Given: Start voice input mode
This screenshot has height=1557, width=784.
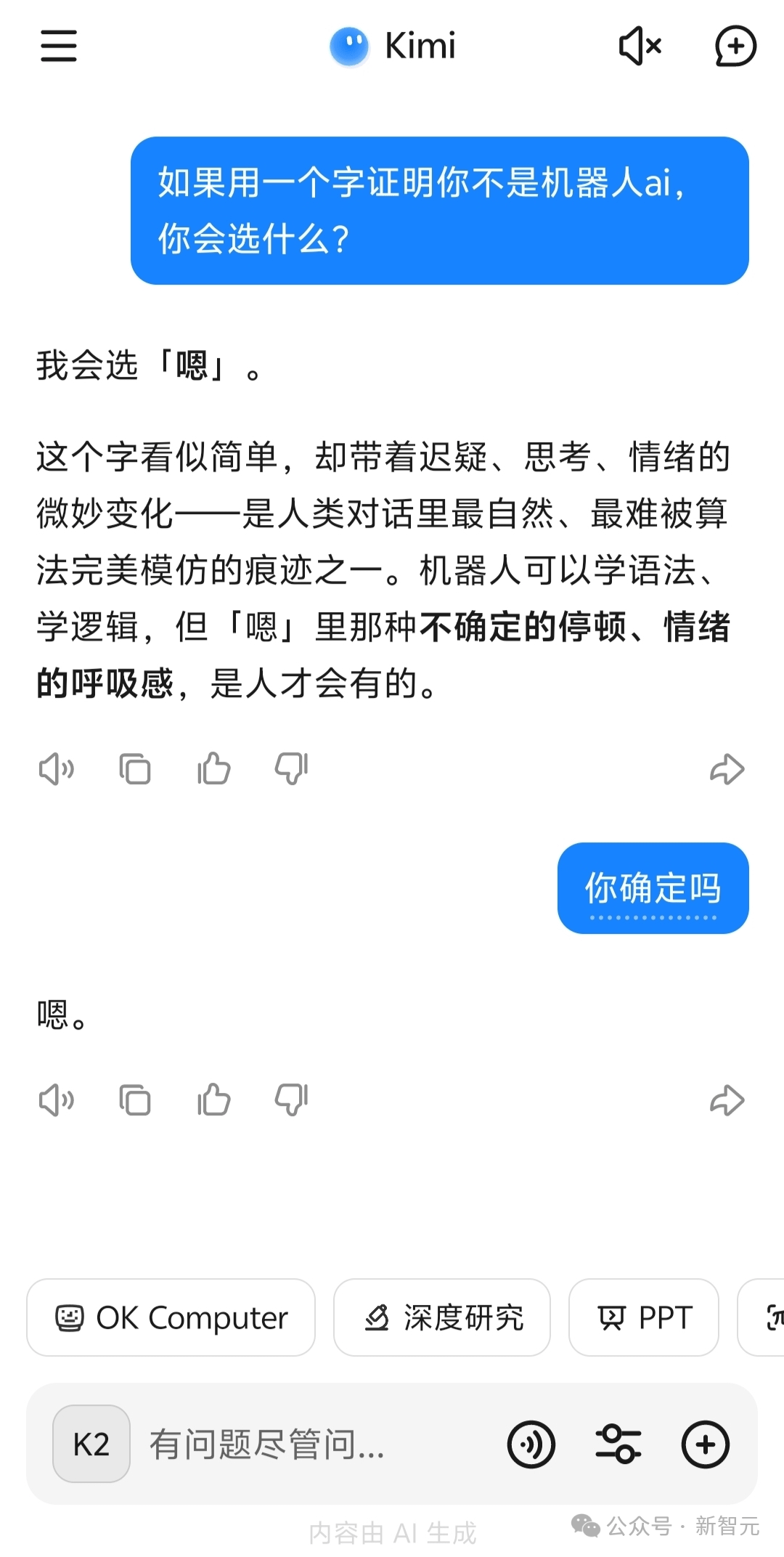Looking at the screenshot, I should click(x=531, y=1444).
